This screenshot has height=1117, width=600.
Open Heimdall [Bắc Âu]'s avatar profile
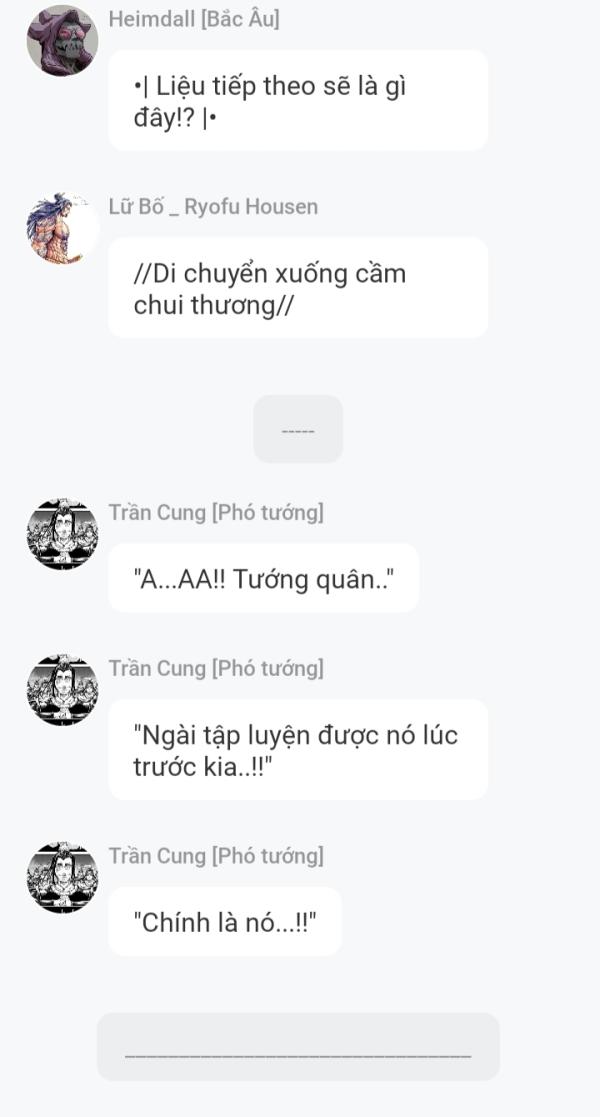[62, 41]
